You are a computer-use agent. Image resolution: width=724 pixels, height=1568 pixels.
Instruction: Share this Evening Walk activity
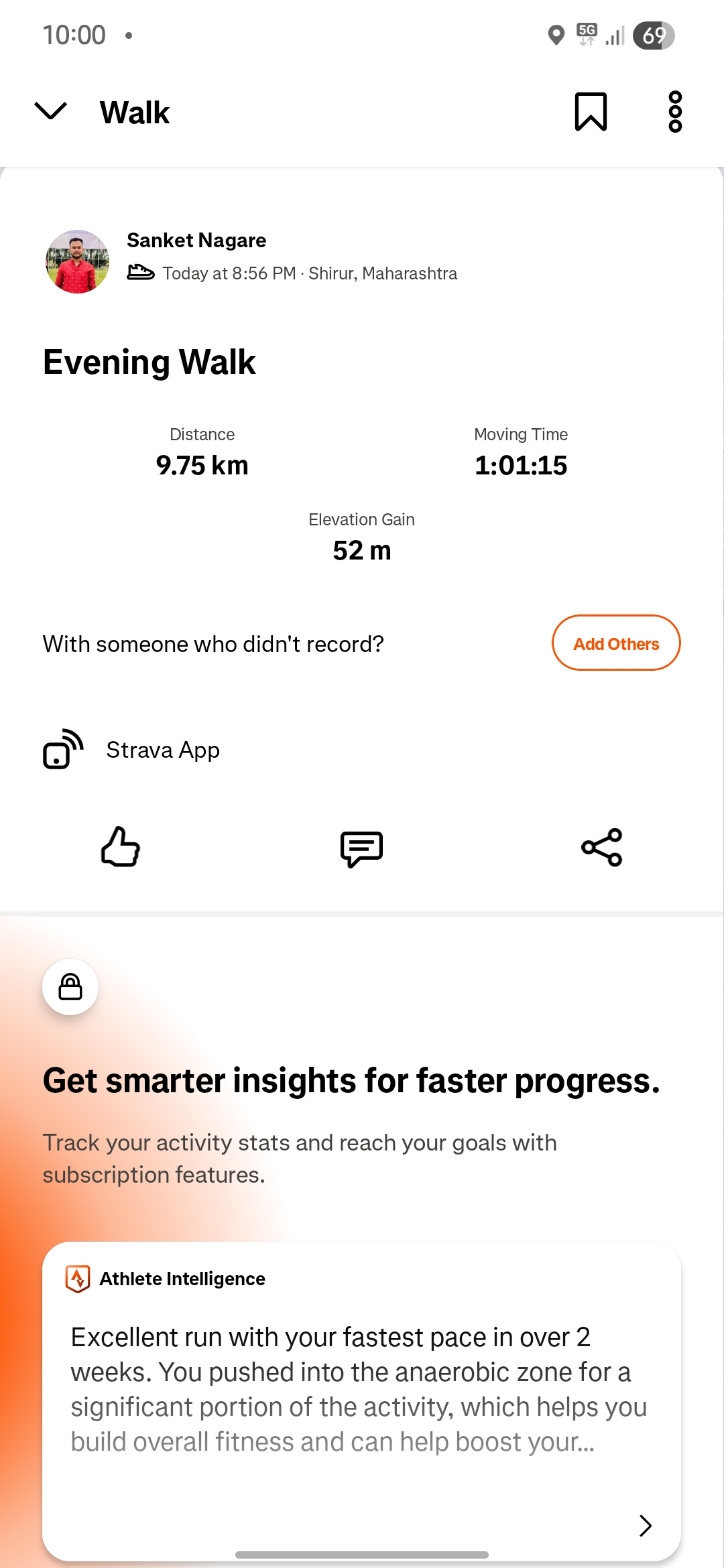pos(602,848)
